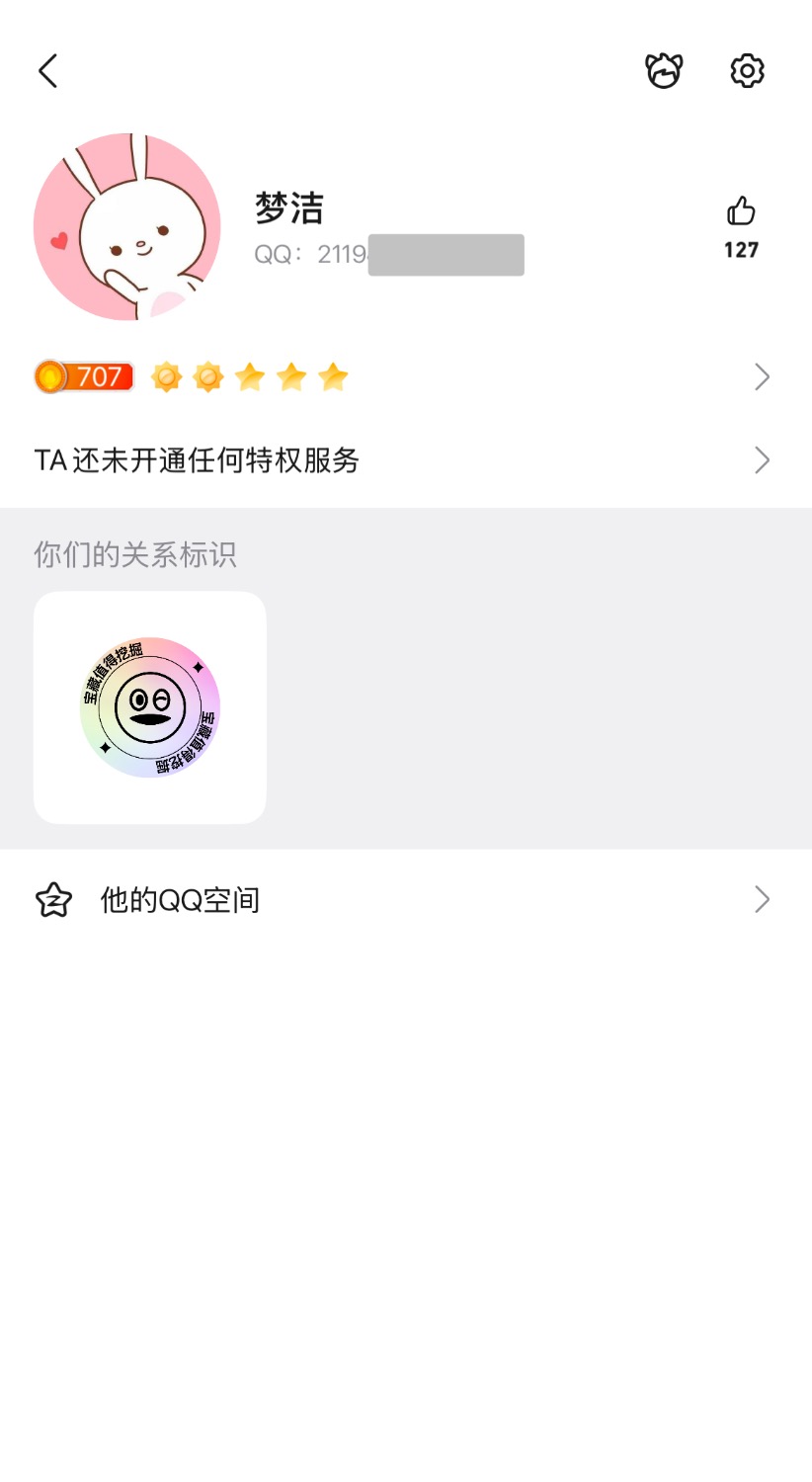
Task: Visit 他的QQ空间
Action: click(405, 899)
